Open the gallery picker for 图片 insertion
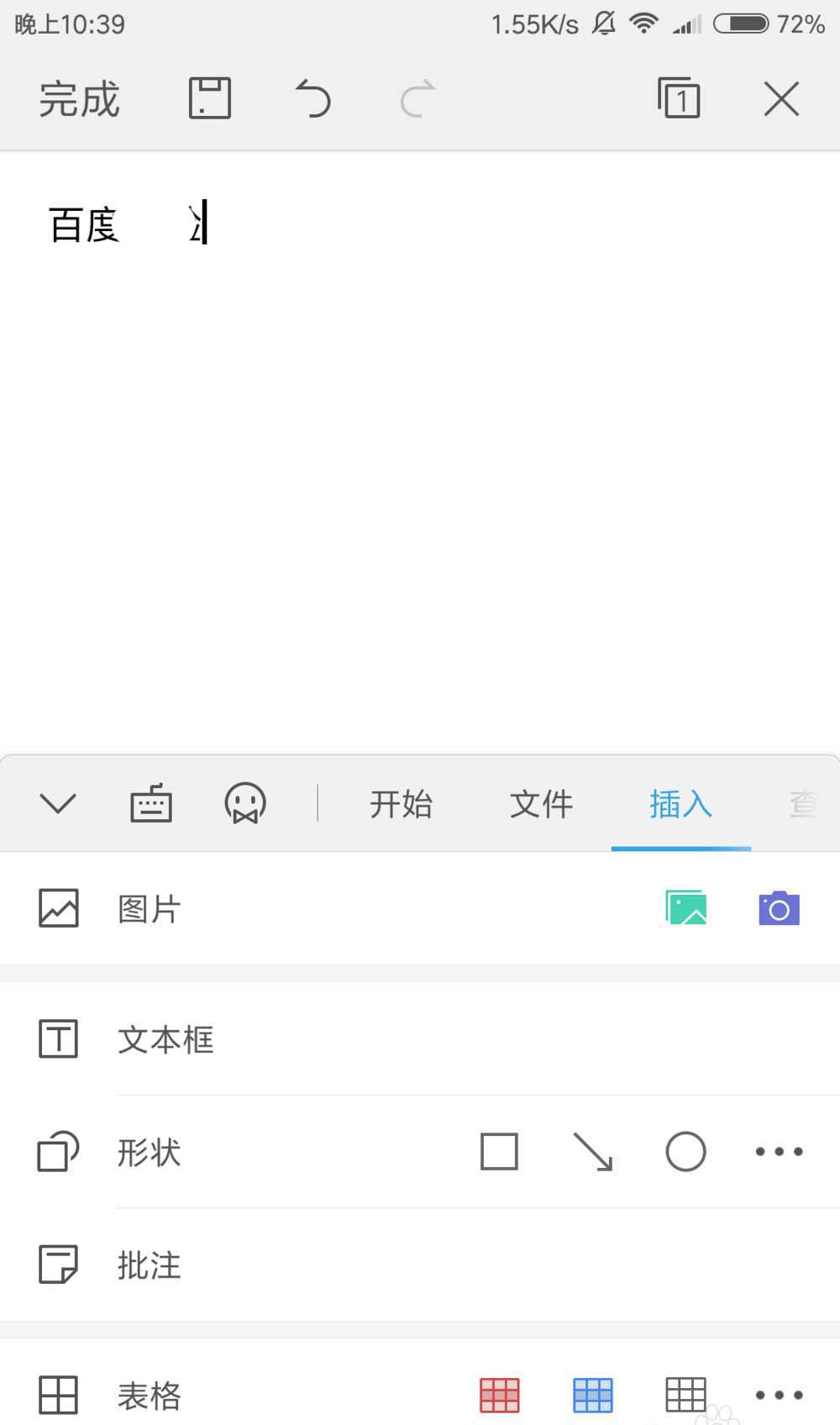The image size is (840, 1425). (685, 908)
